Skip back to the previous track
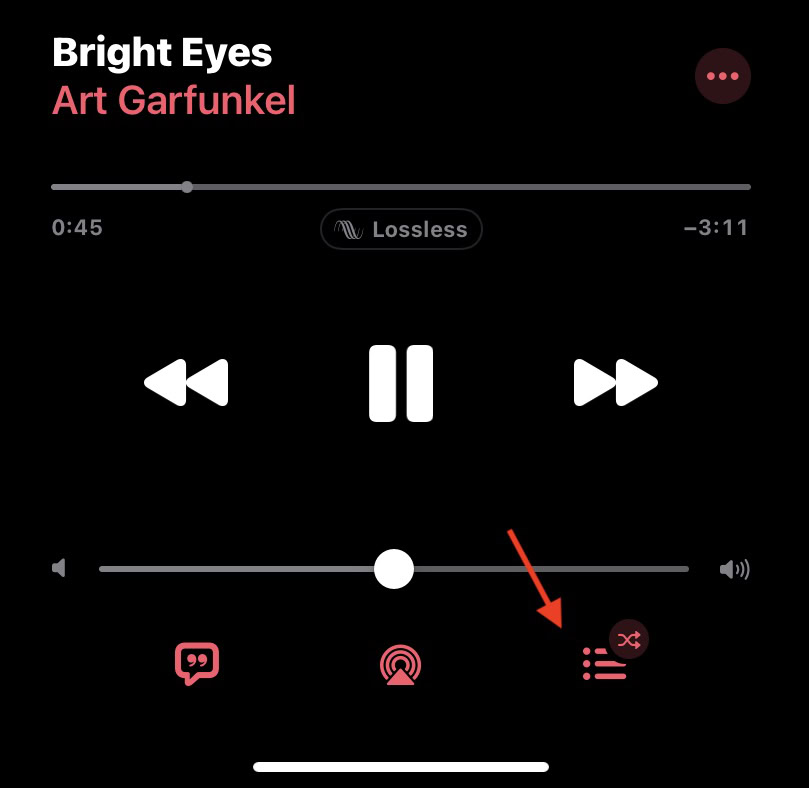809x788 pixels. 187,383
